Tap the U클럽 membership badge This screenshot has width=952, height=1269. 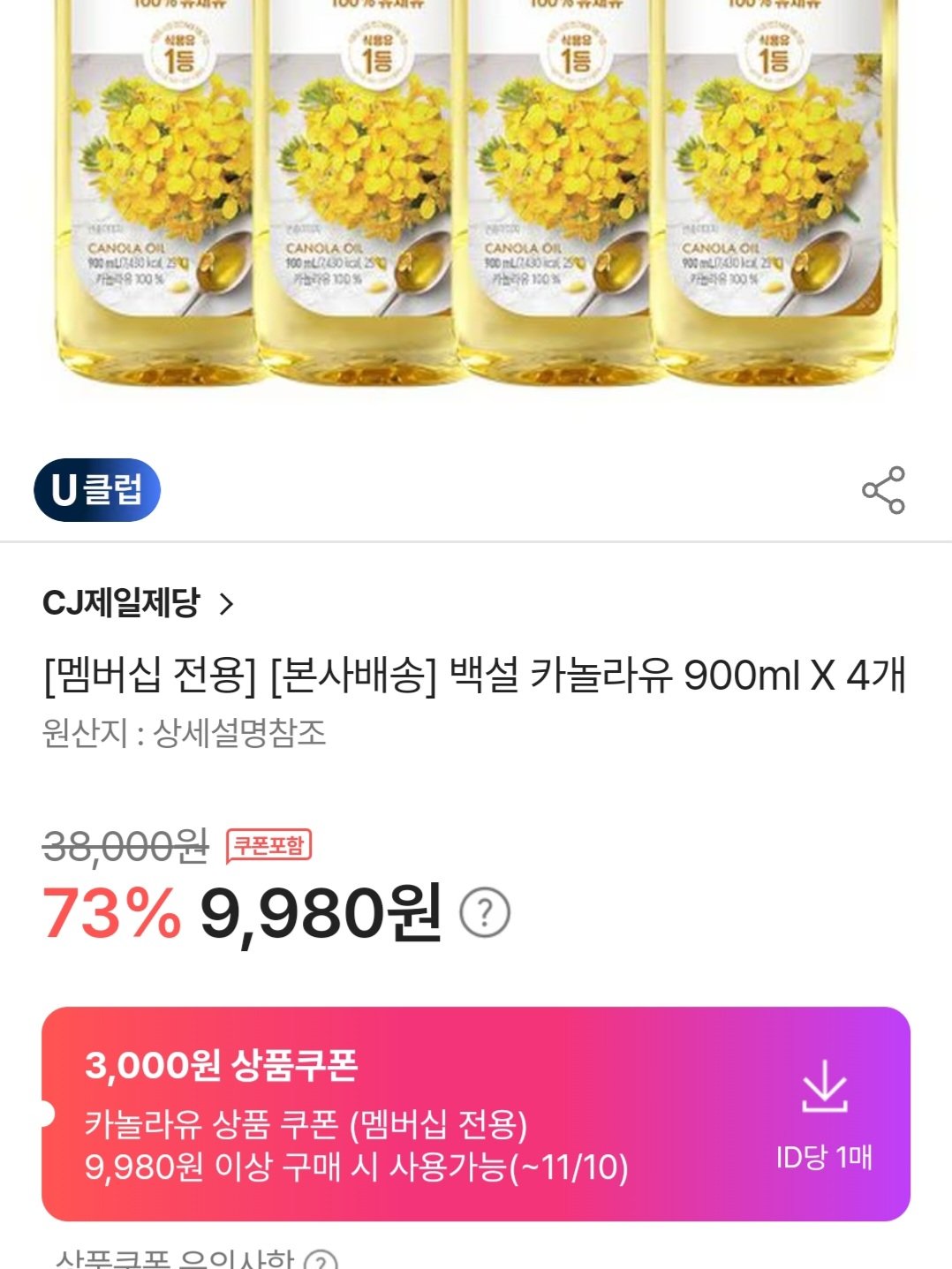pos(97,490)
